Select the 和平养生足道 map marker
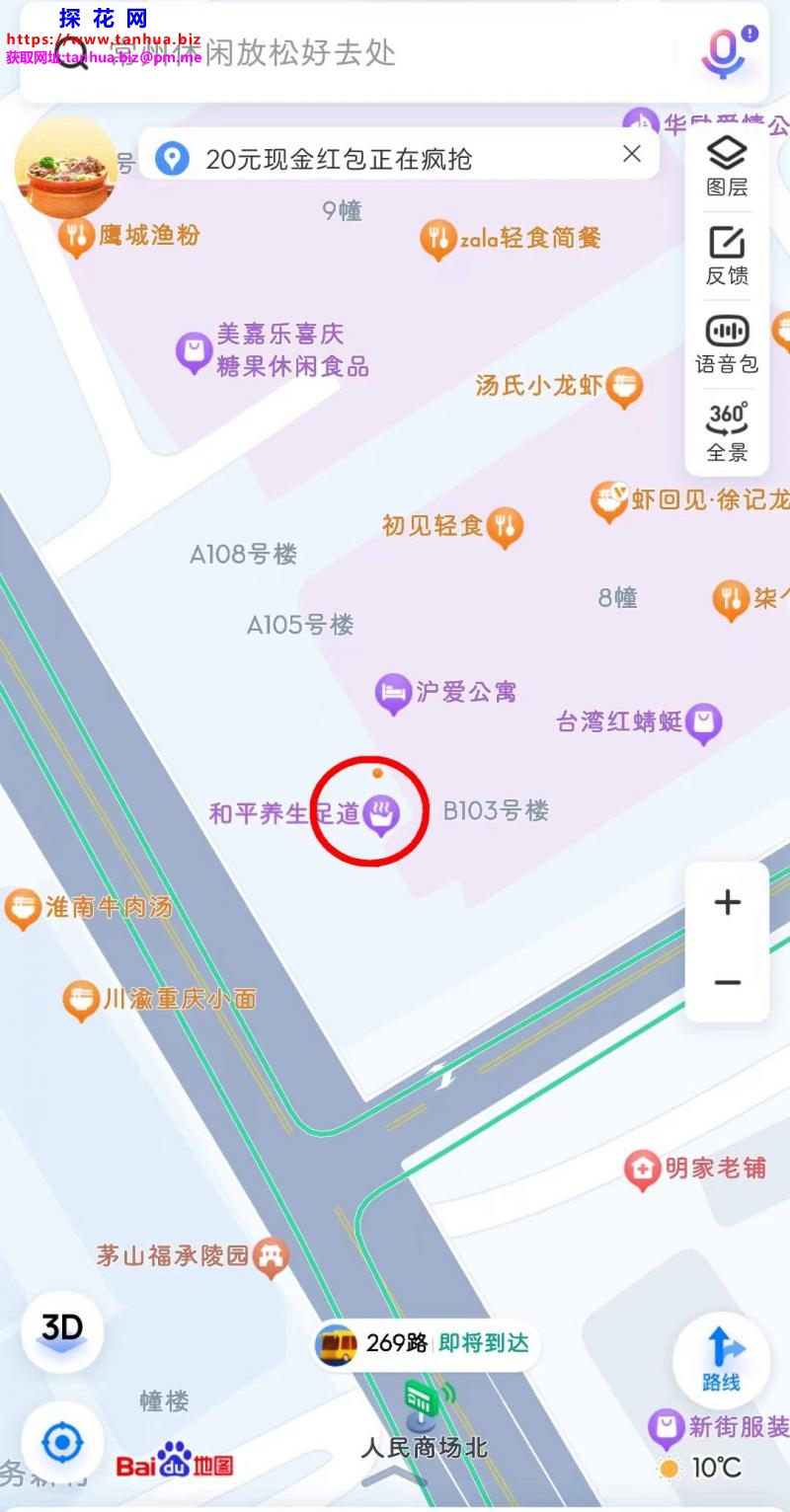Viewport: 790px width, 1512px height. [x=380, y=815]
